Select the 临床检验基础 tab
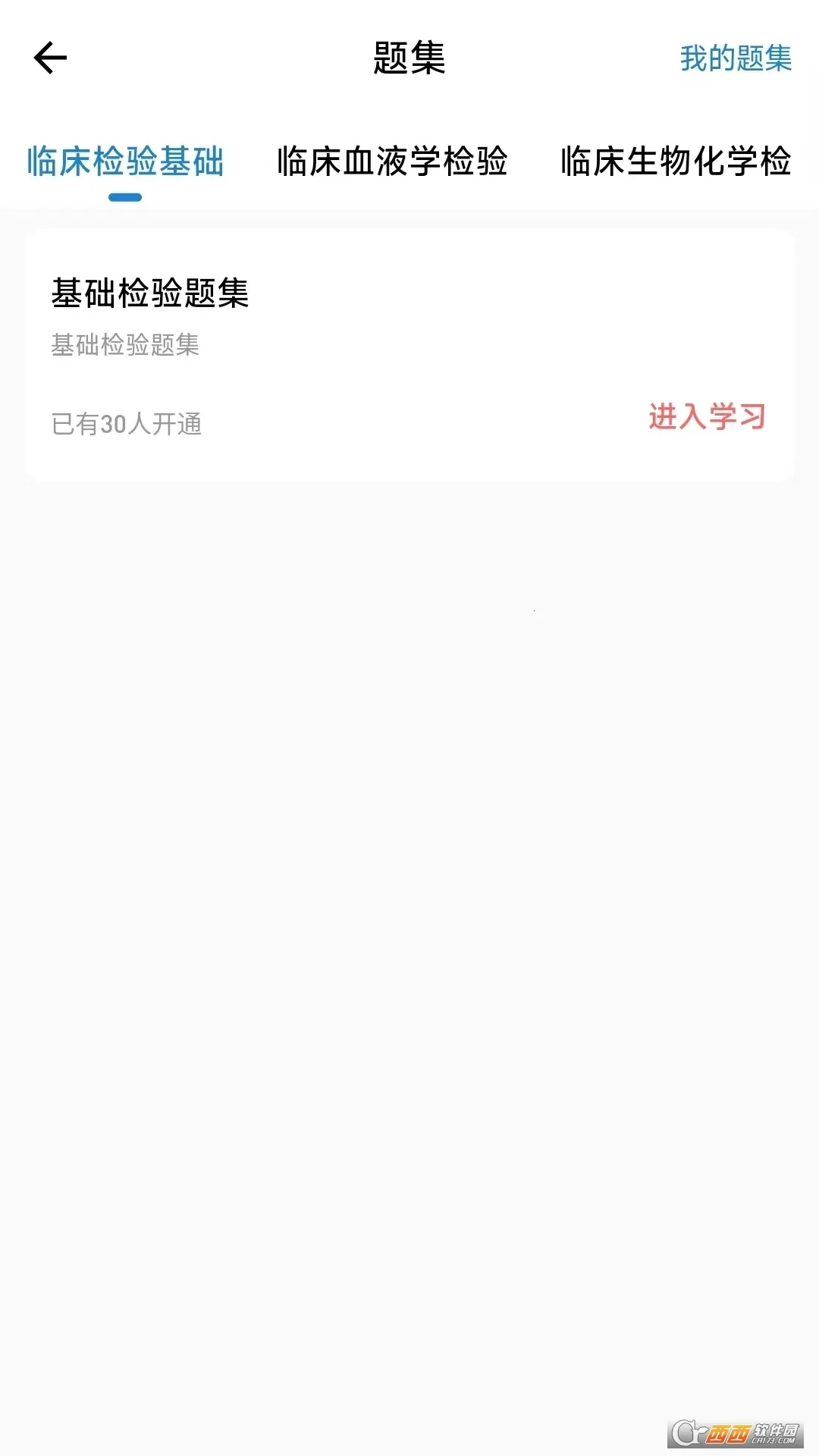 point(125,160)
